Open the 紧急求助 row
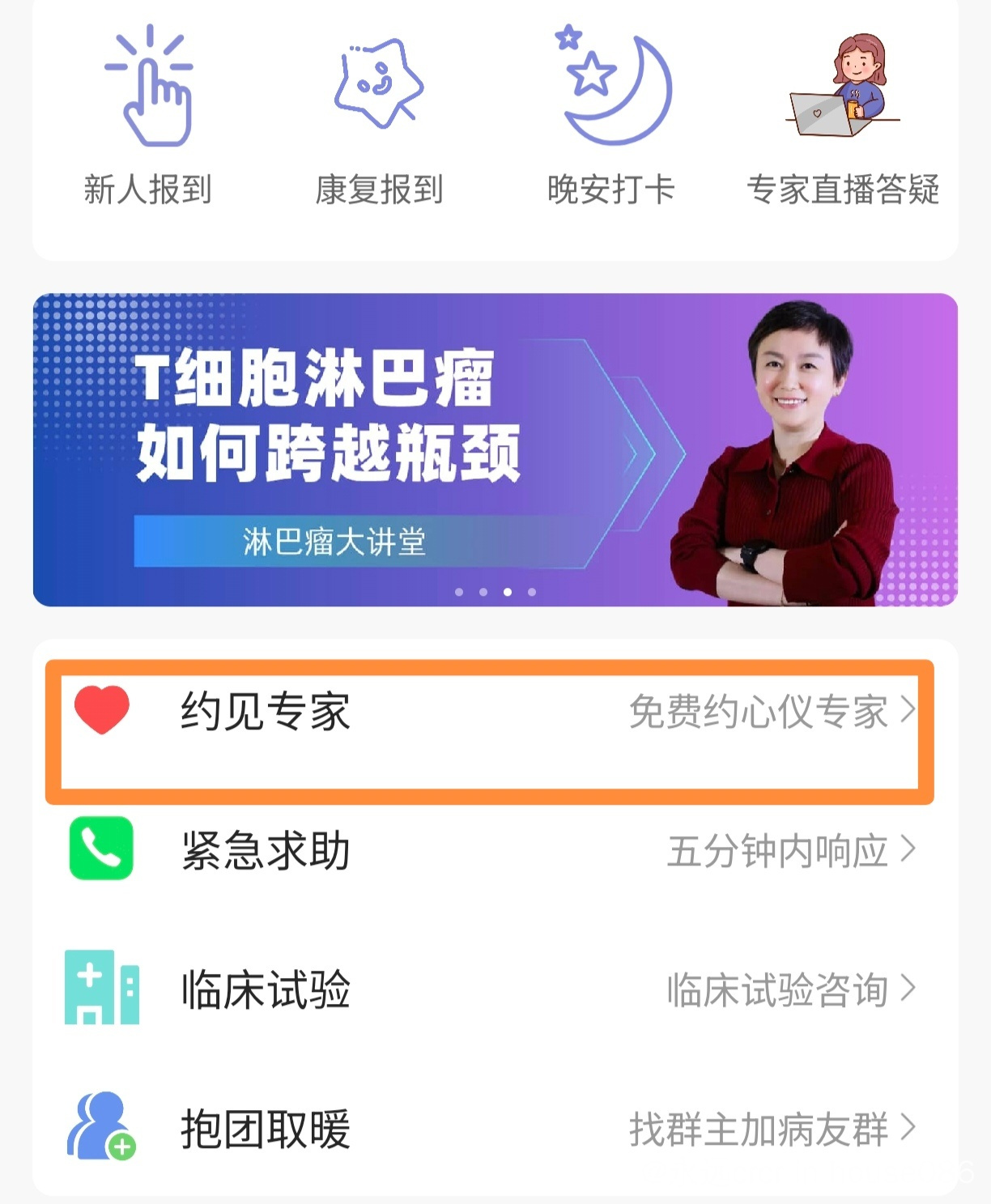This screenshot has height=1204, width=991. 490,850
